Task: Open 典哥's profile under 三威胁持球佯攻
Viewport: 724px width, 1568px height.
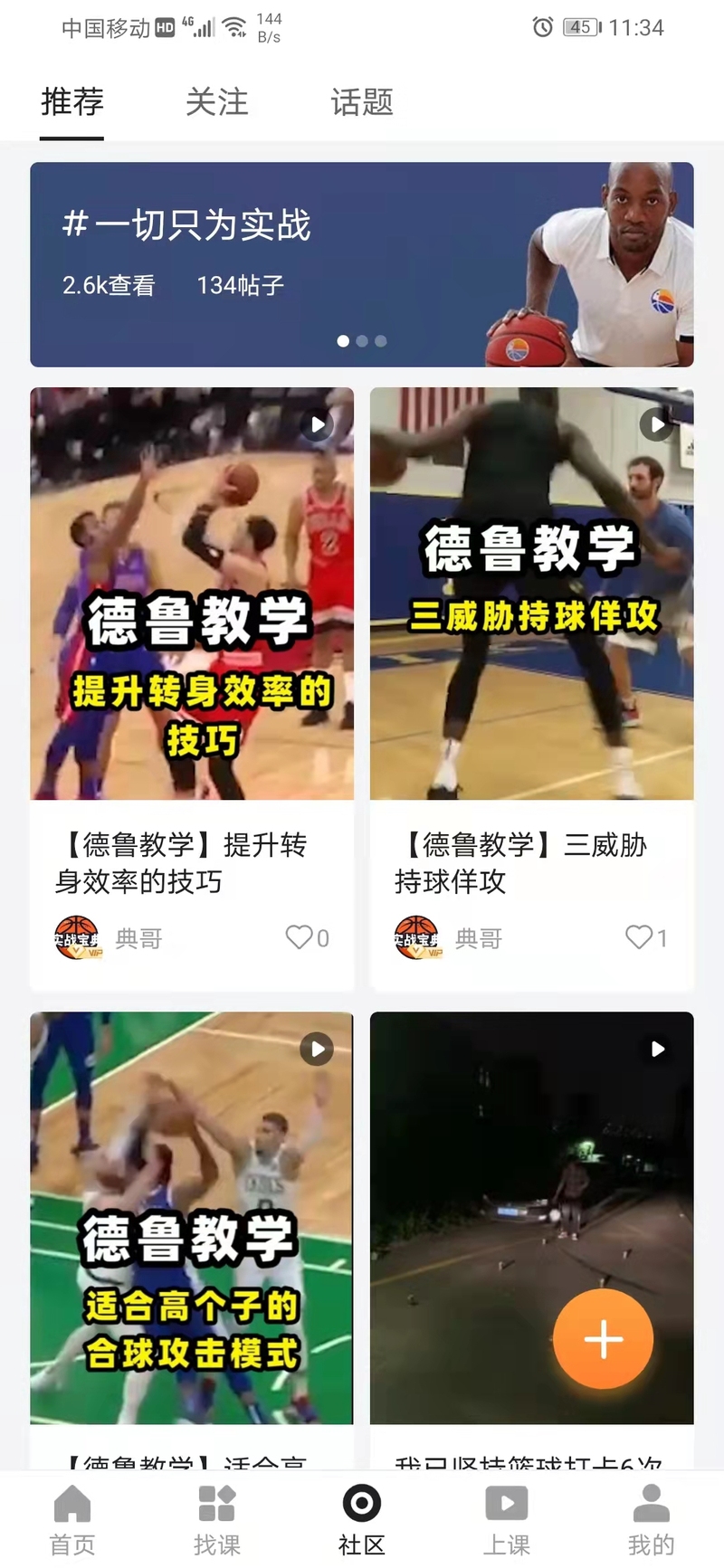Action: tap(449, 937)
